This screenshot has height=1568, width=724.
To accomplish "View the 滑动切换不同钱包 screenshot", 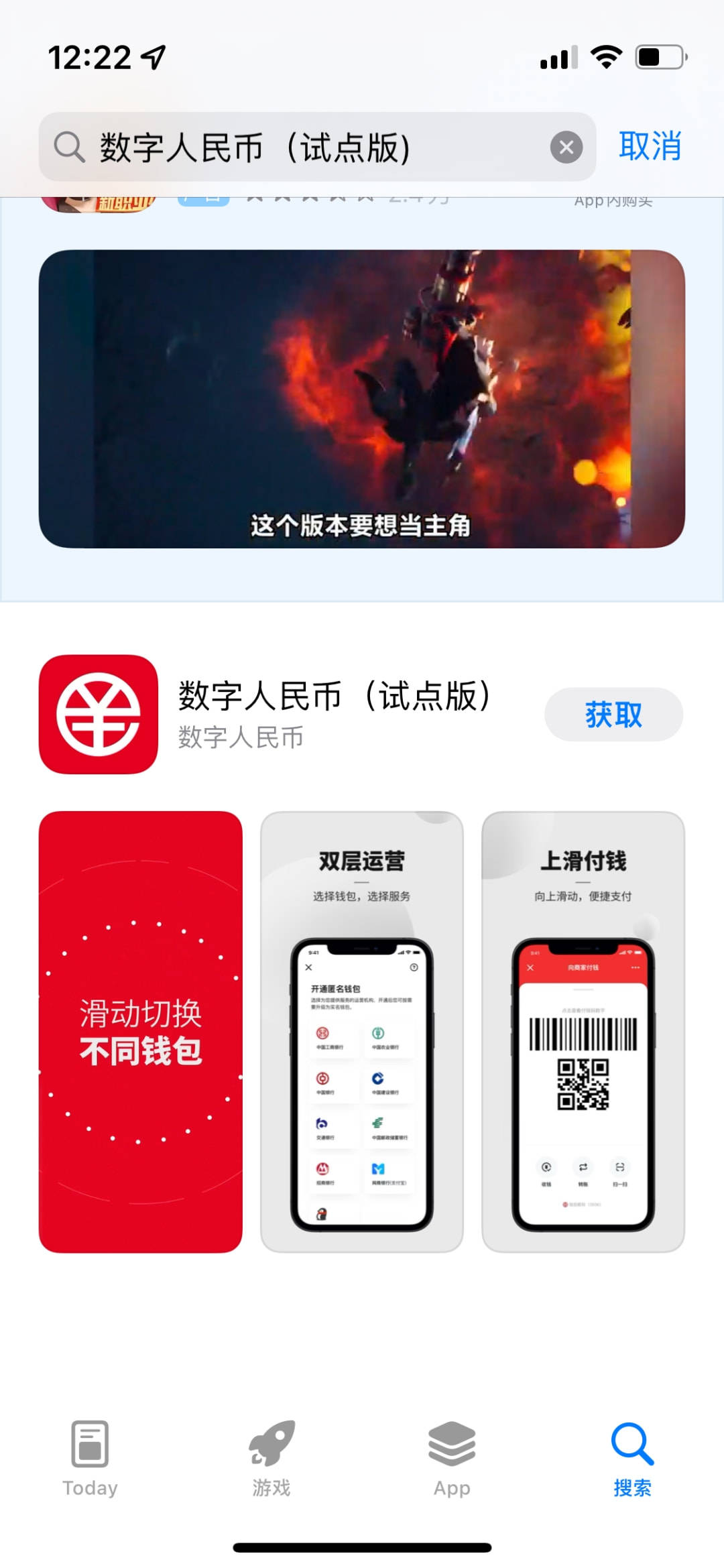I will (x=141, y=1032).
